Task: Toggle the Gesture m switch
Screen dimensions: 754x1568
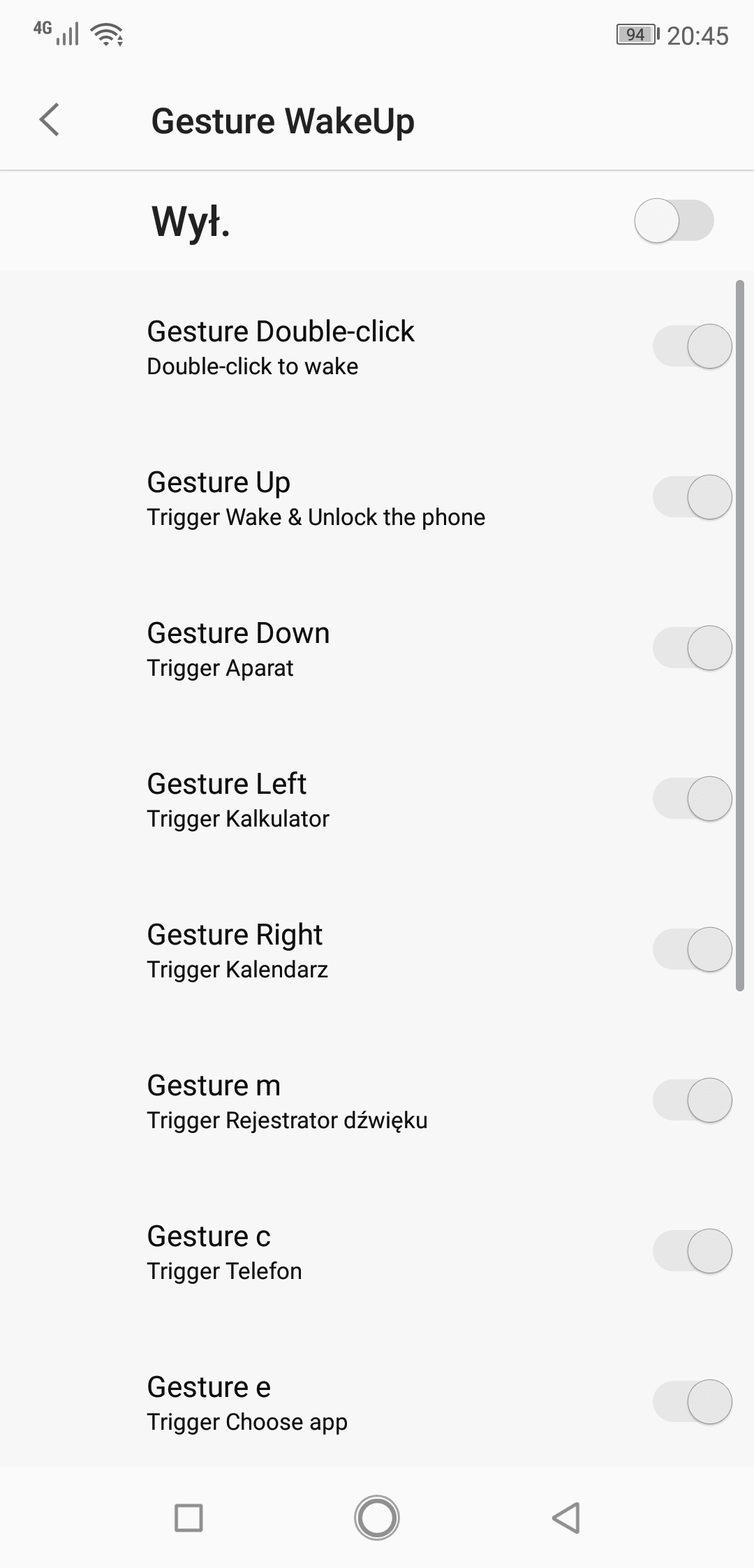Action: pos(692,1100)
